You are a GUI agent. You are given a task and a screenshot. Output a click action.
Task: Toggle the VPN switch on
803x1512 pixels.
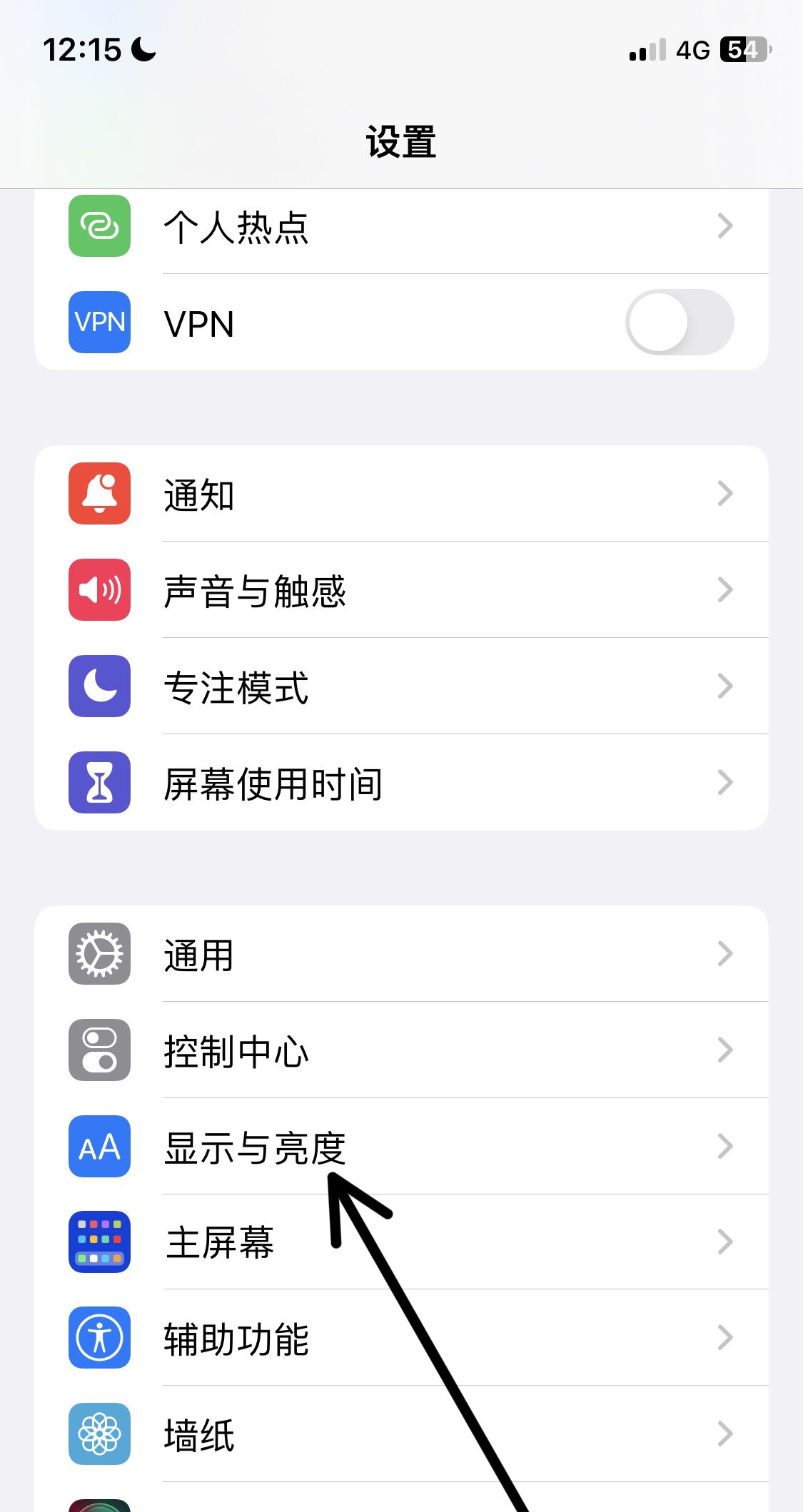tap(679, 323)
